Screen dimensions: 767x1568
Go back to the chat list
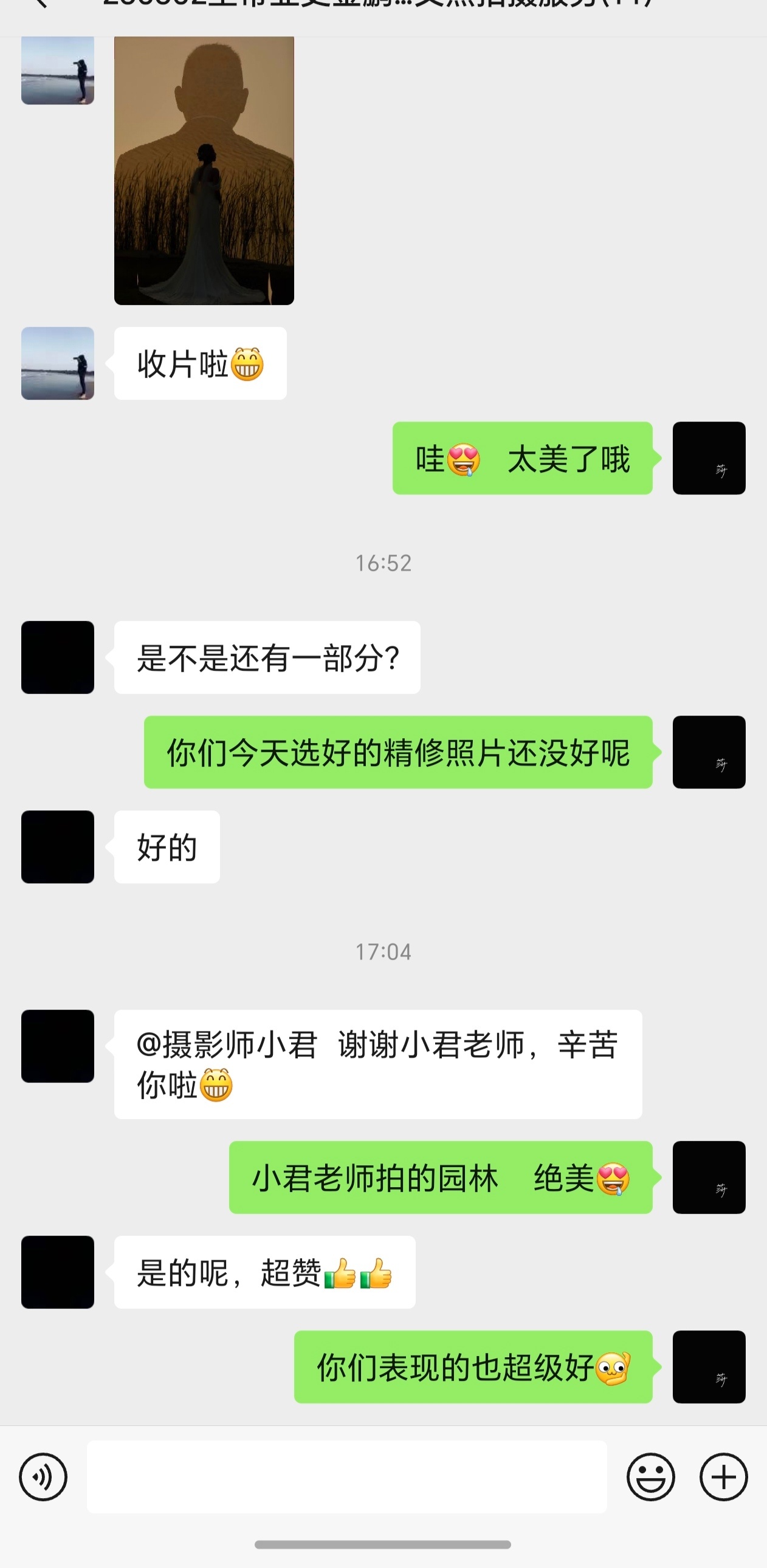[x=40, y=3]
